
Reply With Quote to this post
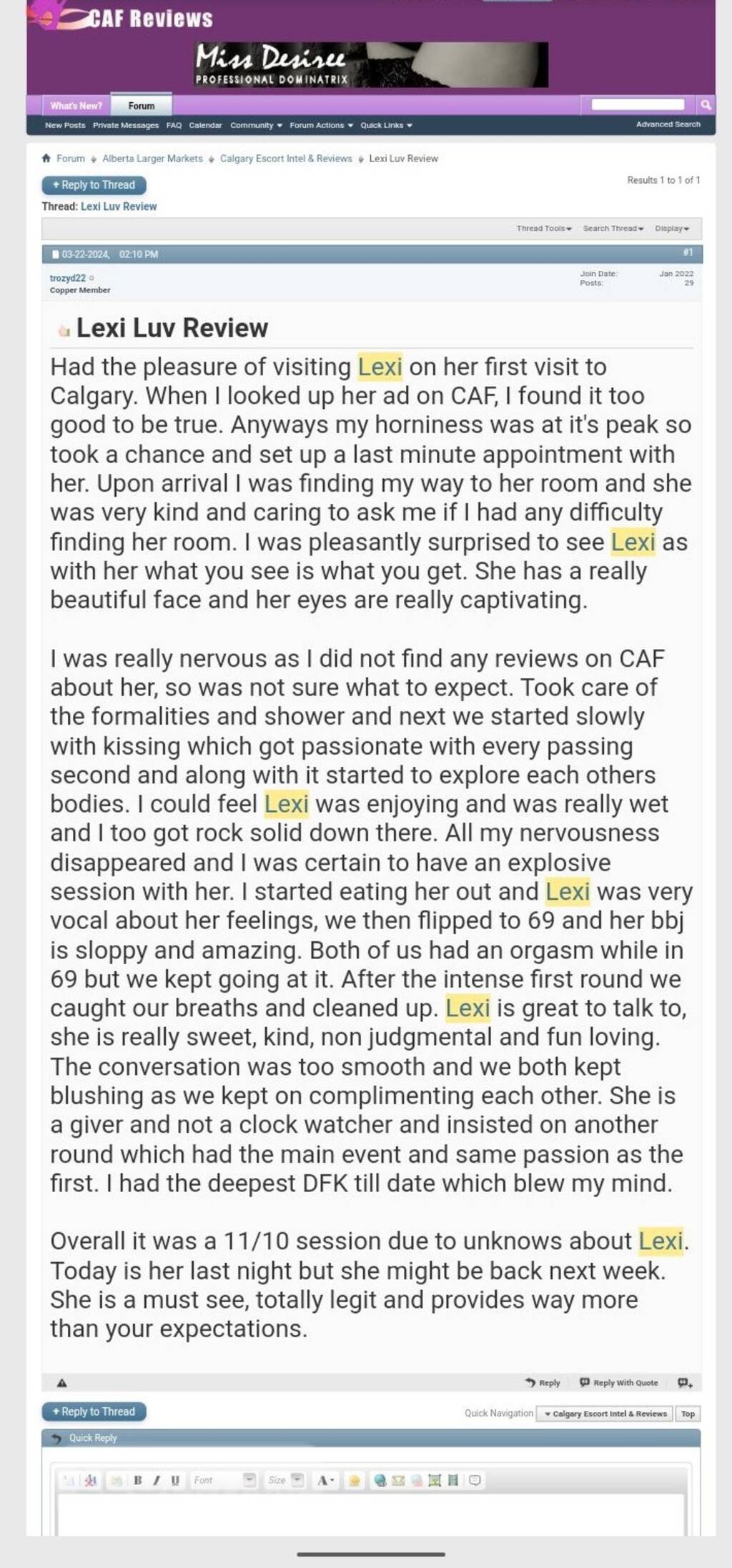(x=619, y=1383)
